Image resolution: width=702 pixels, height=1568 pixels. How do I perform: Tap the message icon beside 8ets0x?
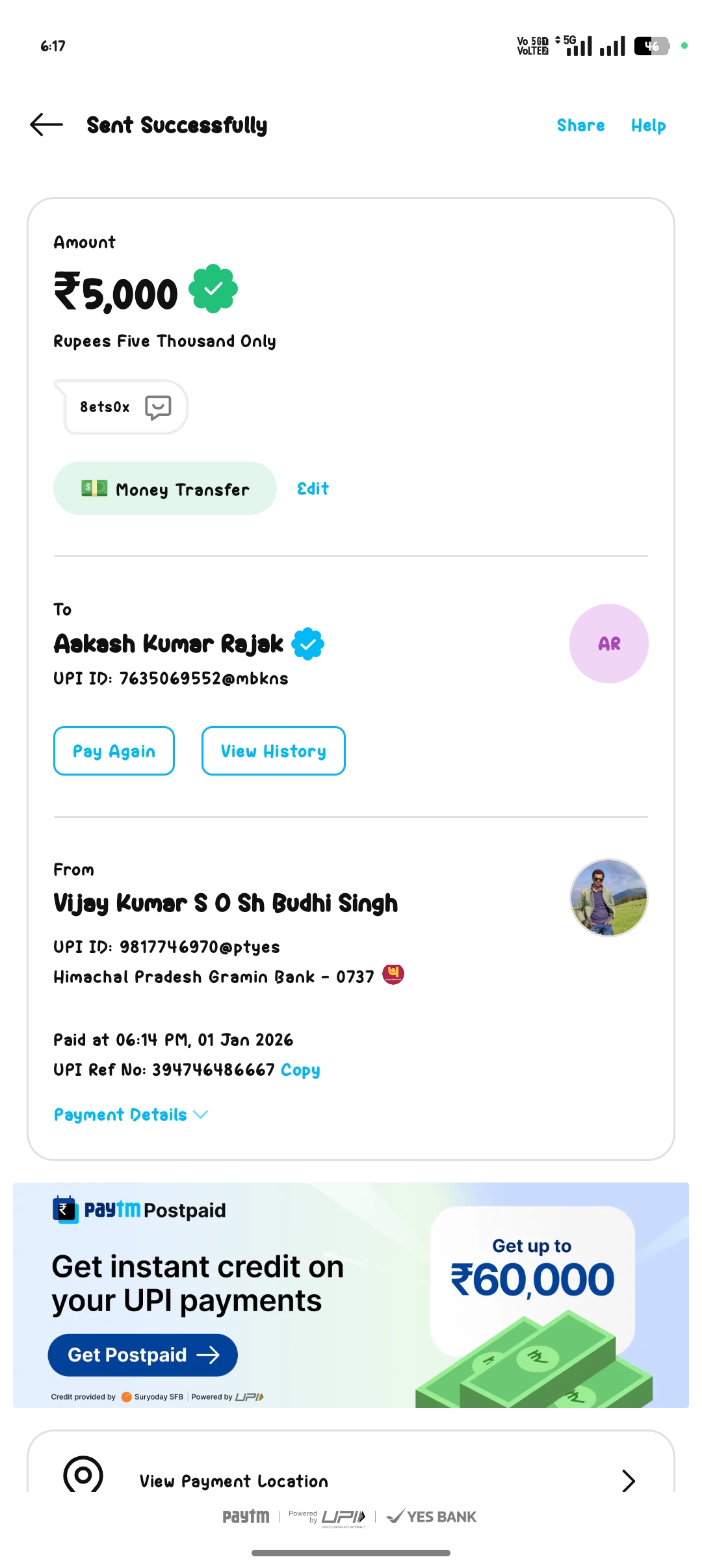tap(158, 408)
